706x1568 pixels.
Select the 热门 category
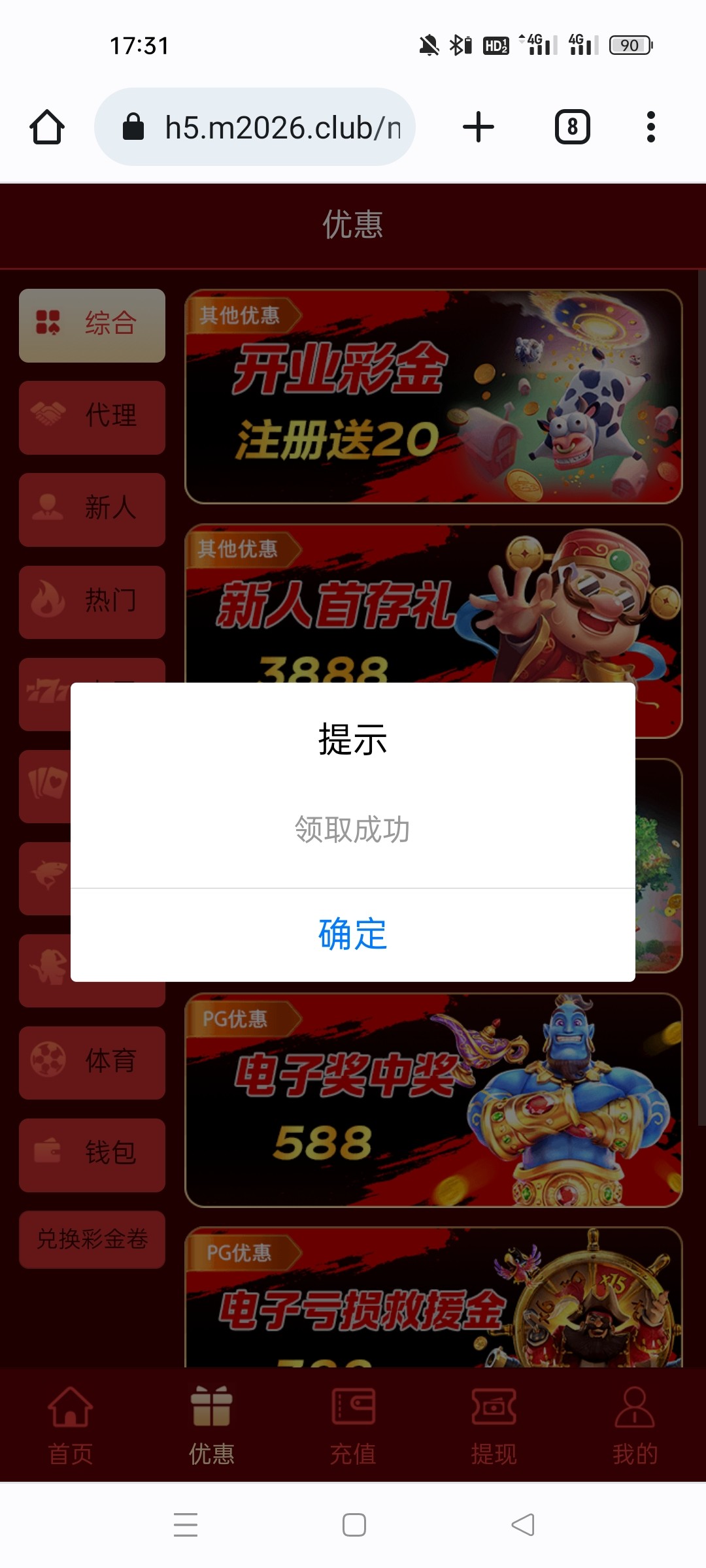pos(92,602)
